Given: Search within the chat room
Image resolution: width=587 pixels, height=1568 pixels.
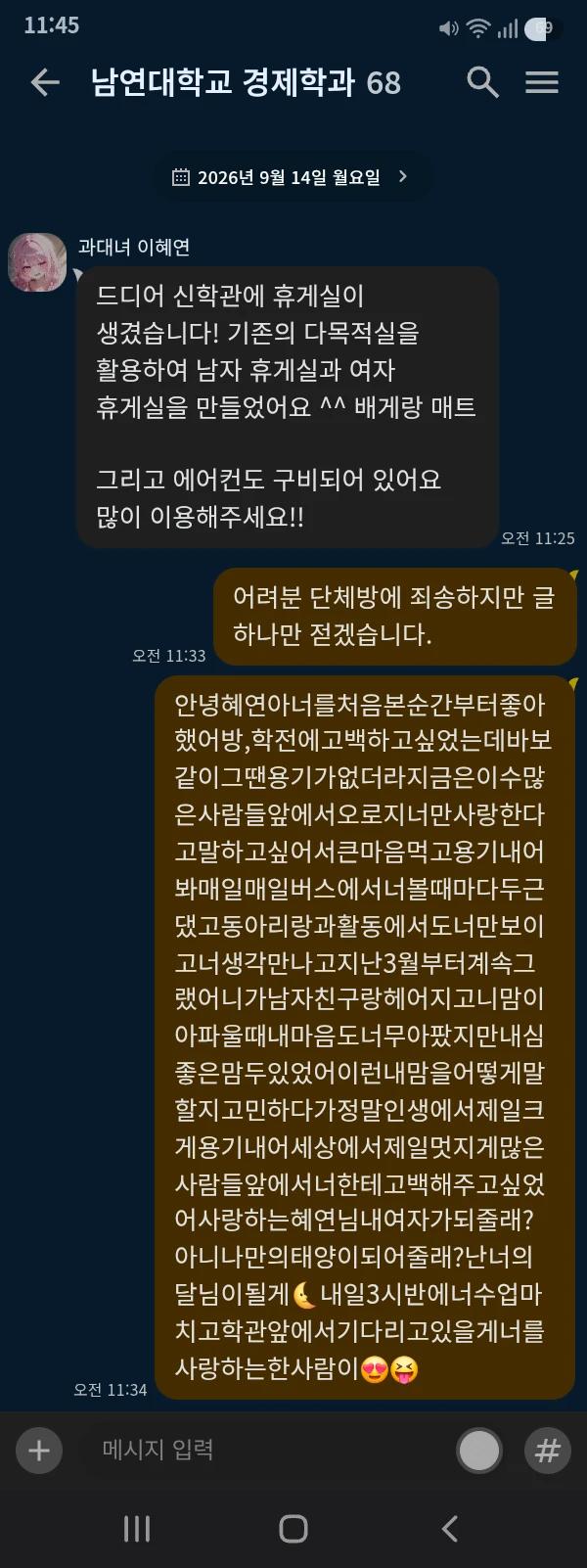Looking at the screenshot, I should coord(482,82).
